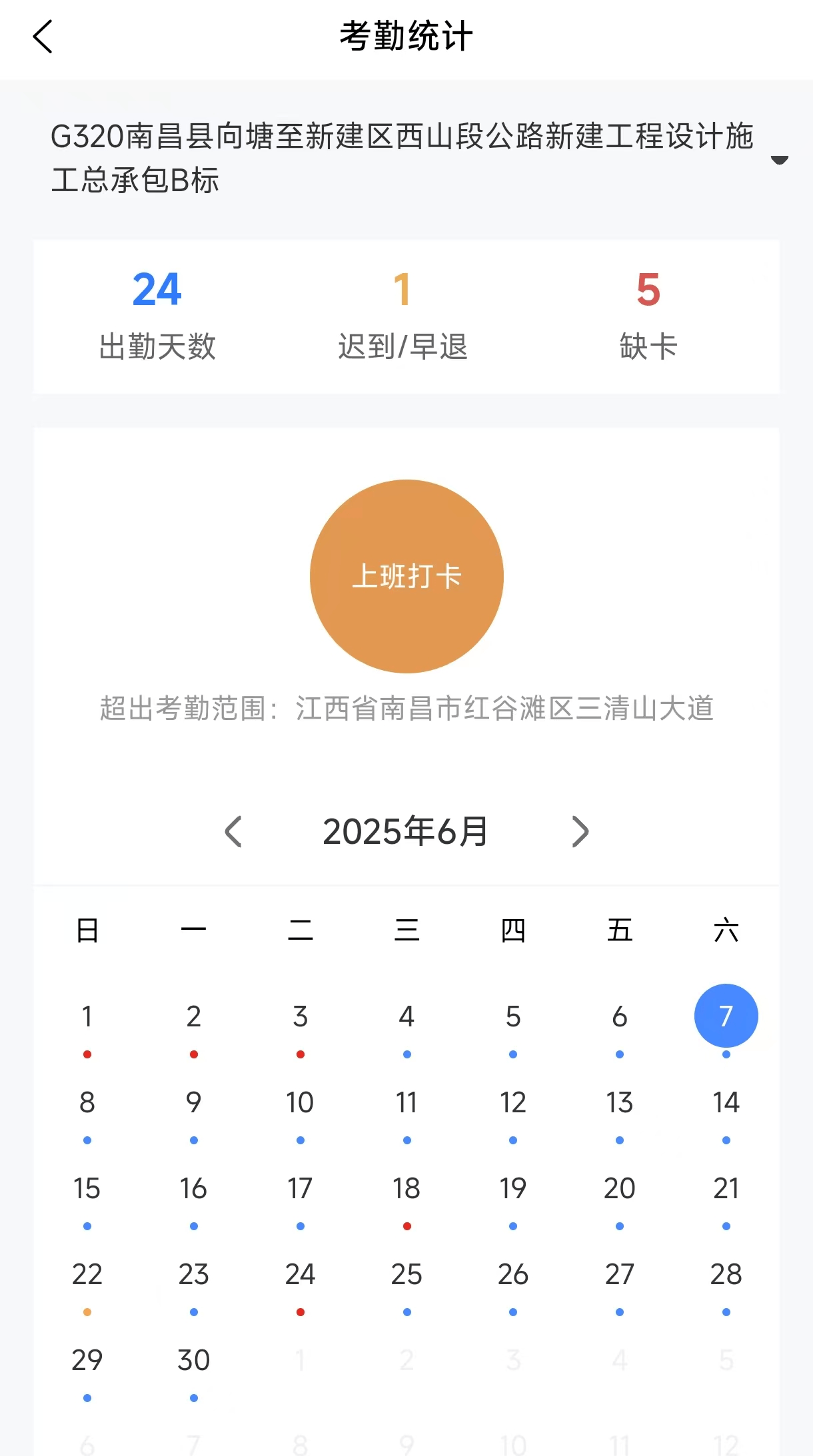
Task: Click the out-of-range location text
Action: (x=406, y=709)
